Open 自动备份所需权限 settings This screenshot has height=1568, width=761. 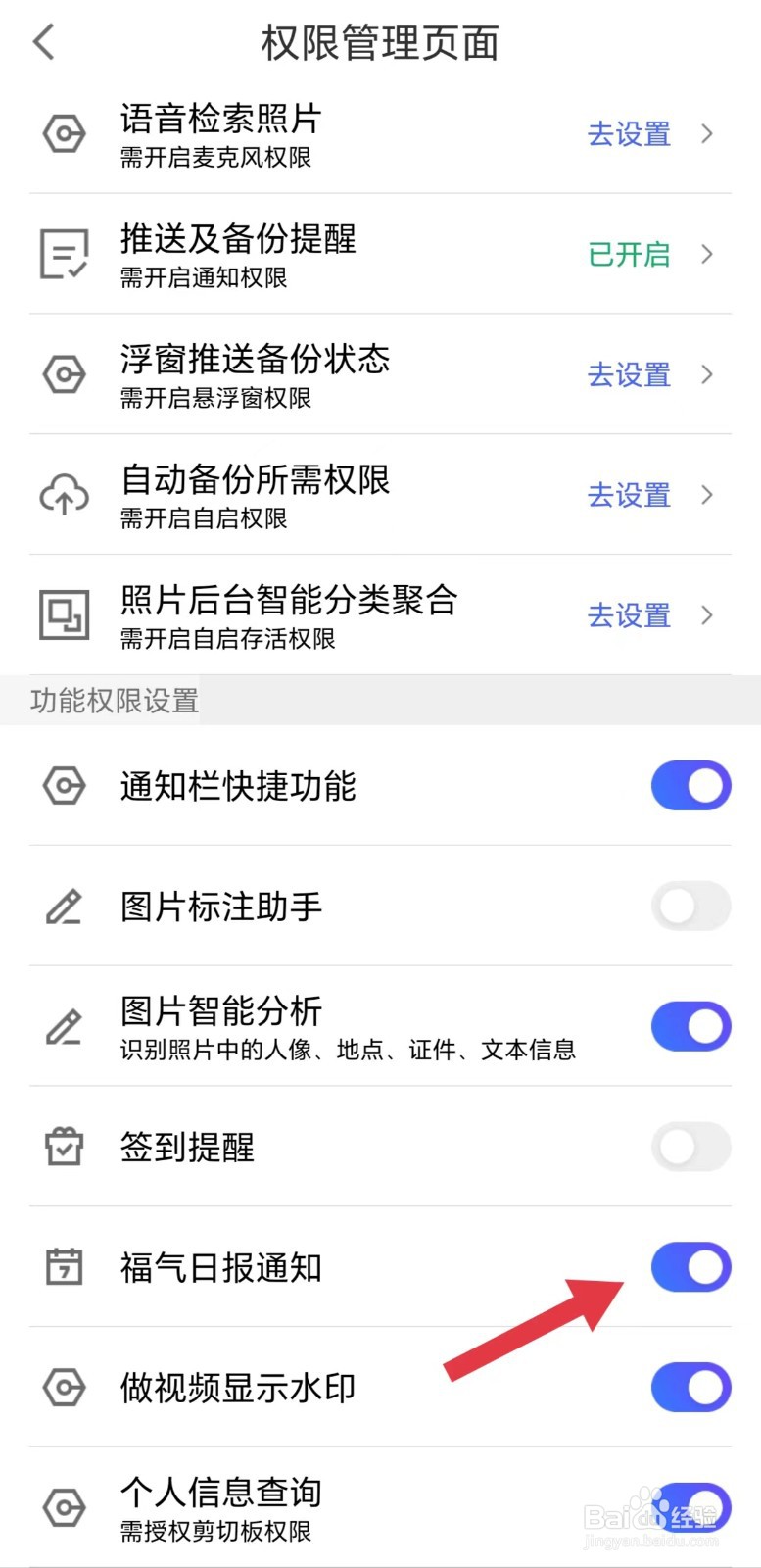point(380,495)
